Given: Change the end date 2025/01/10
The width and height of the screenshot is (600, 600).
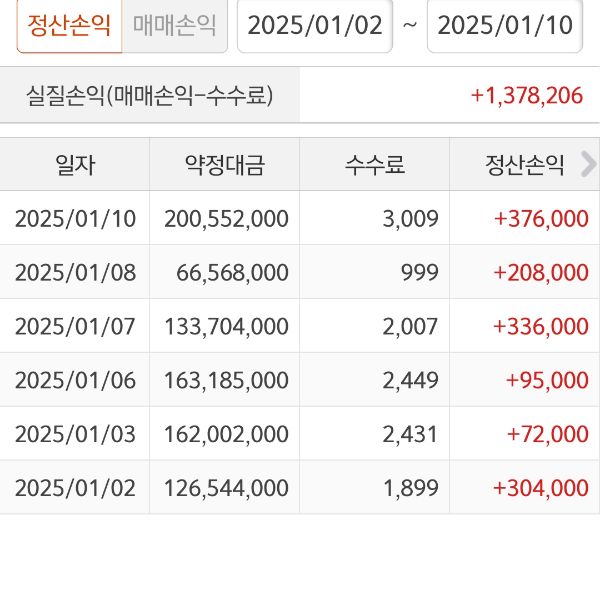Looking at the screenshot, I should (x=506, y=25).
